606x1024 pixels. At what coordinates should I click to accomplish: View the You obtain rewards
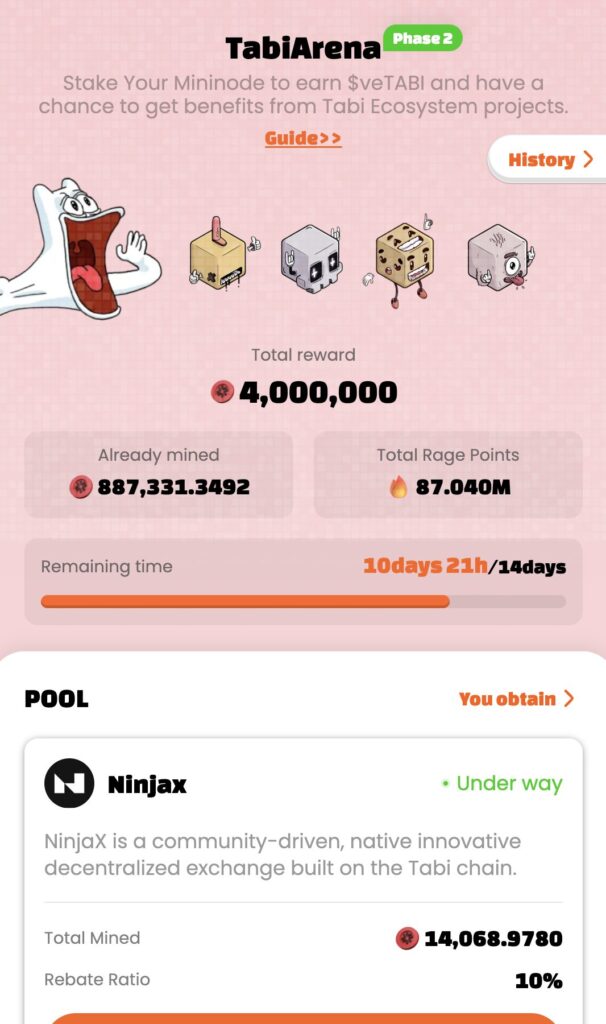516,699
